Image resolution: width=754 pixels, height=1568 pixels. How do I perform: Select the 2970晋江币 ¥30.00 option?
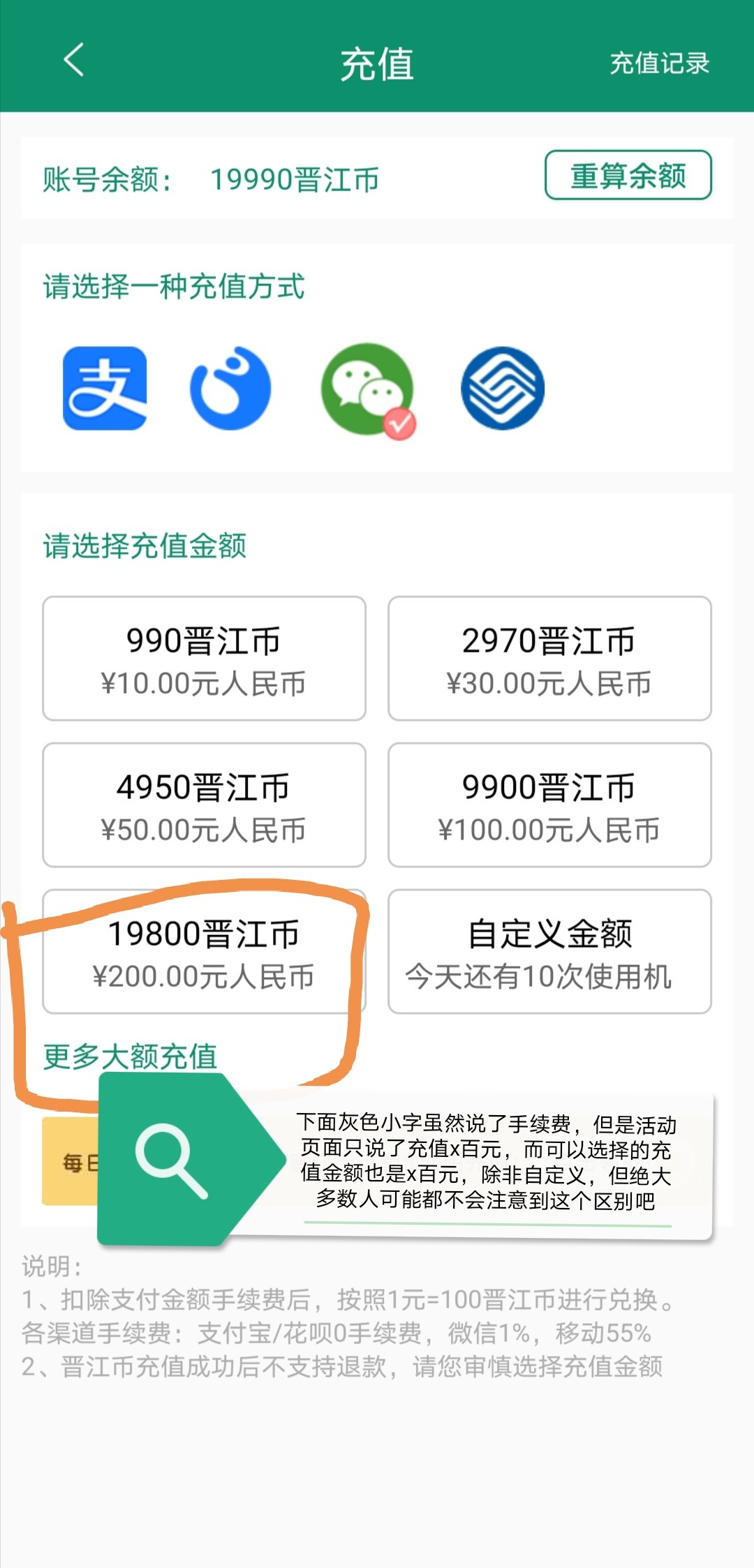[x=549, y=659]
